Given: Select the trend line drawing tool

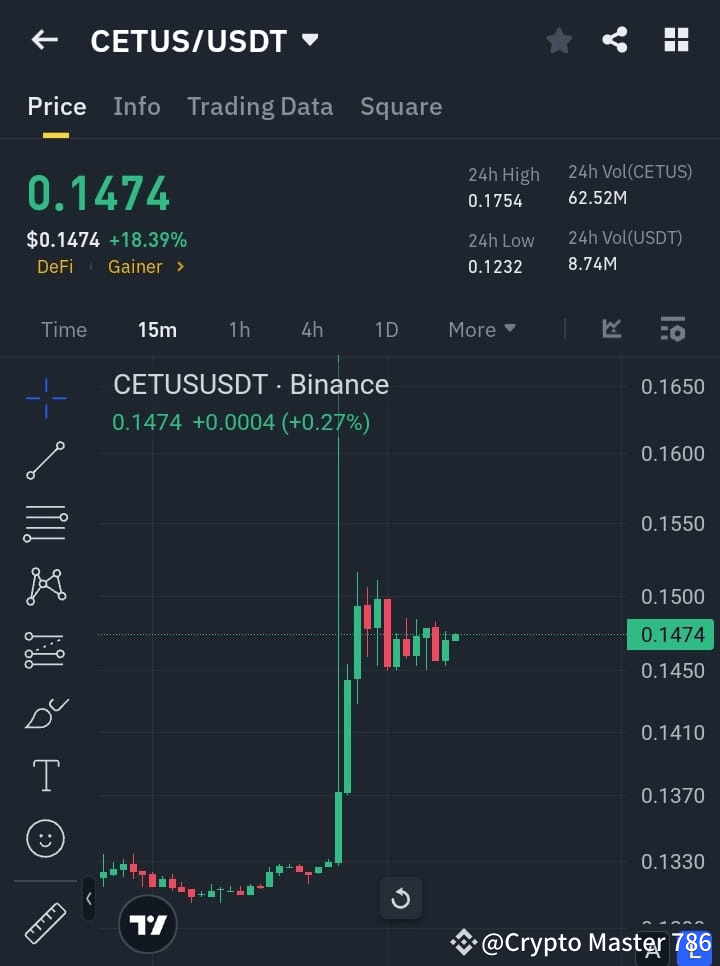Looking at the screenshot, I should (45, 461).
